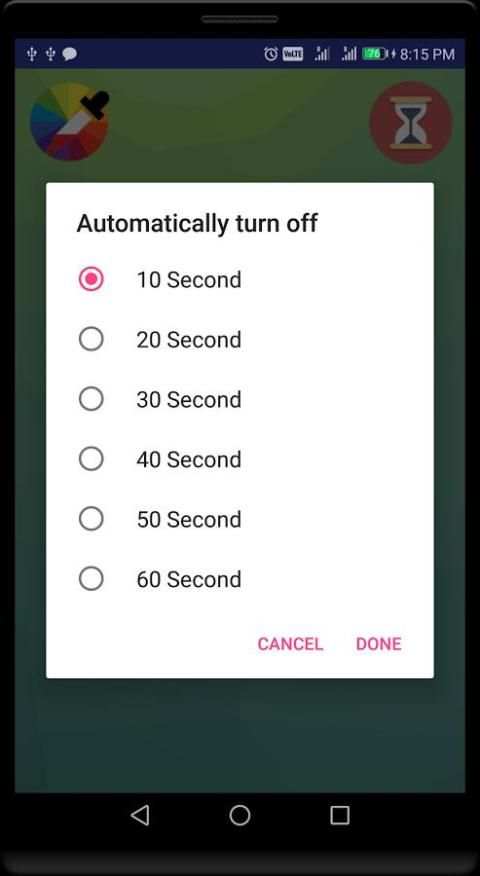This screenshot has width=480, height=876.
Task: Choose the 50 Second option
Action: pos(240,518)
